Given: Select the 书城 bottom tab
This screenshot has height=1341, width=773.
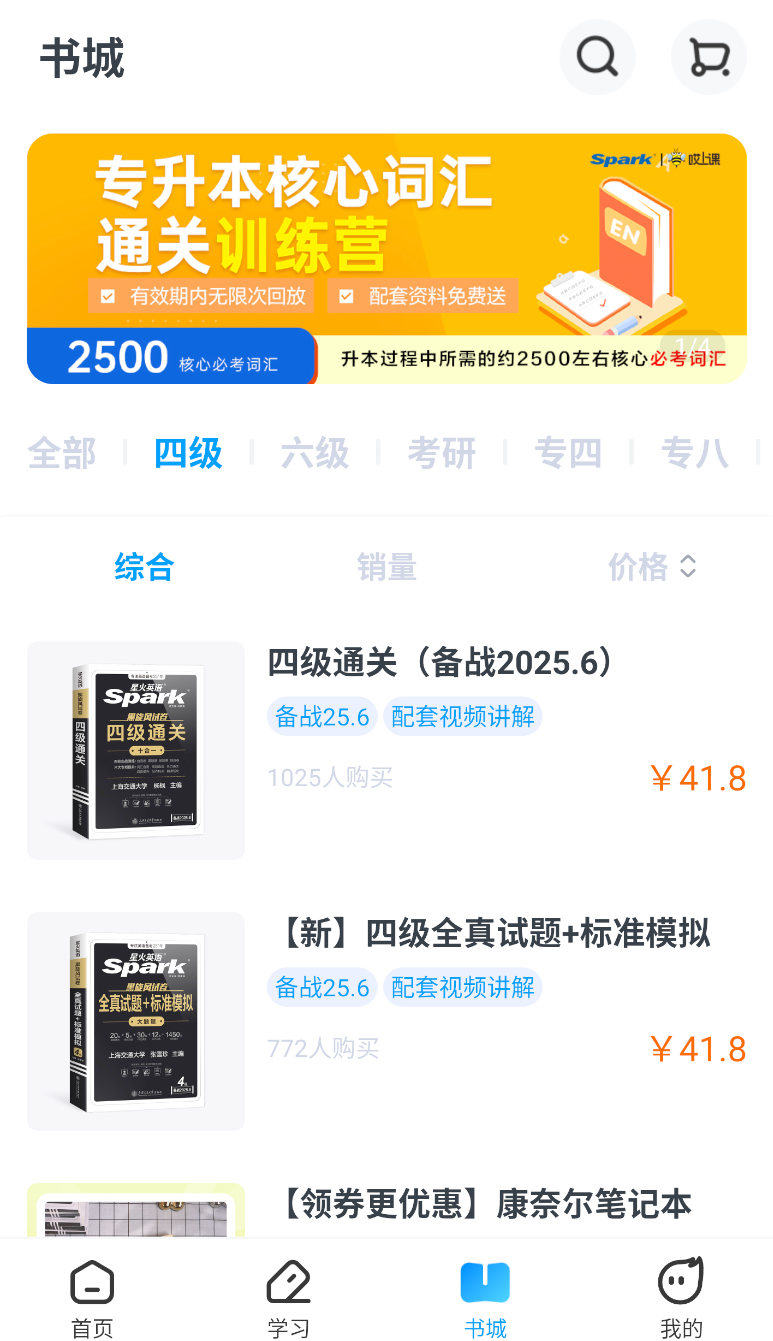Looking at the screenshot, I should pyautogui.click(x=485, y=1298).
